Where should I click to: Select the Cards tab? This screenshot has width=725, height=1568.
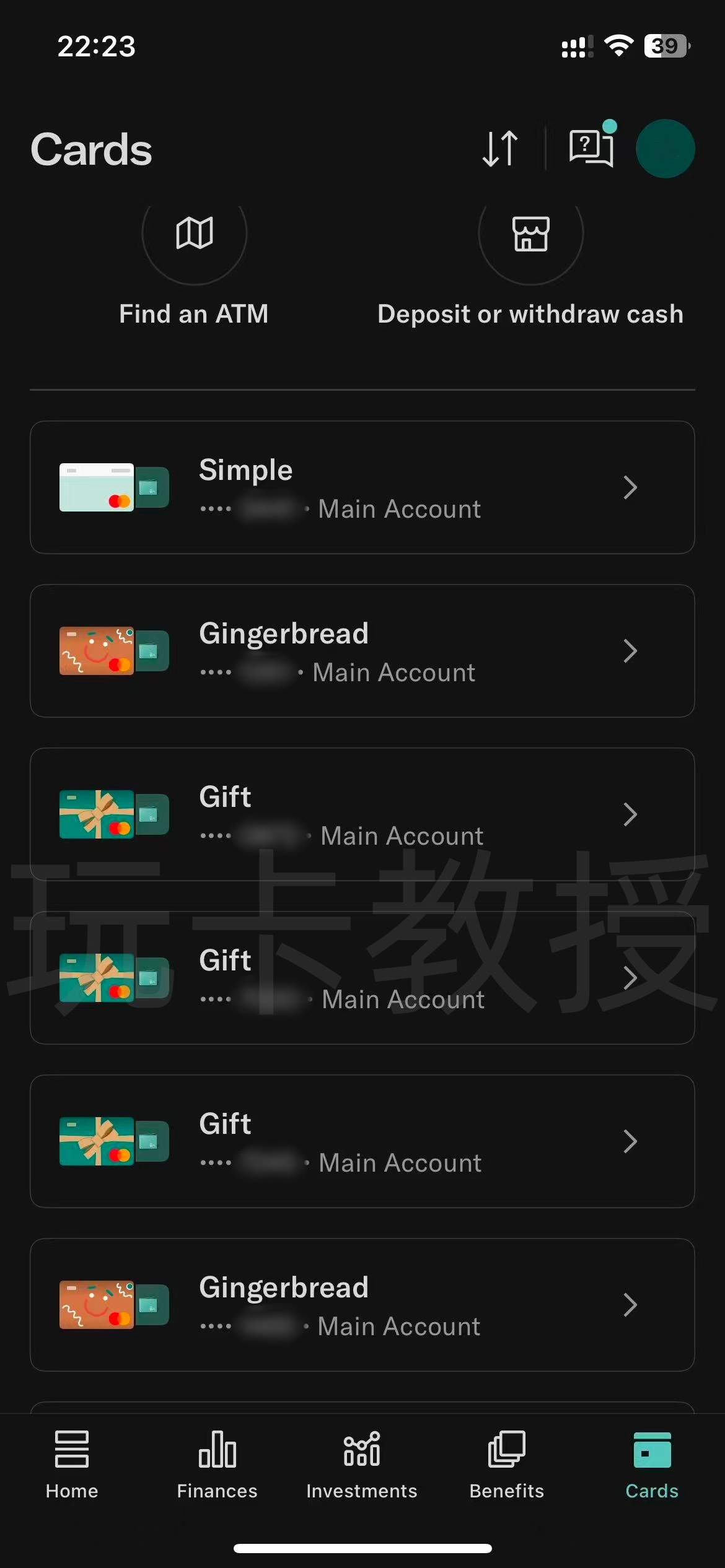pyautogui.click(x=652, y=1464)
